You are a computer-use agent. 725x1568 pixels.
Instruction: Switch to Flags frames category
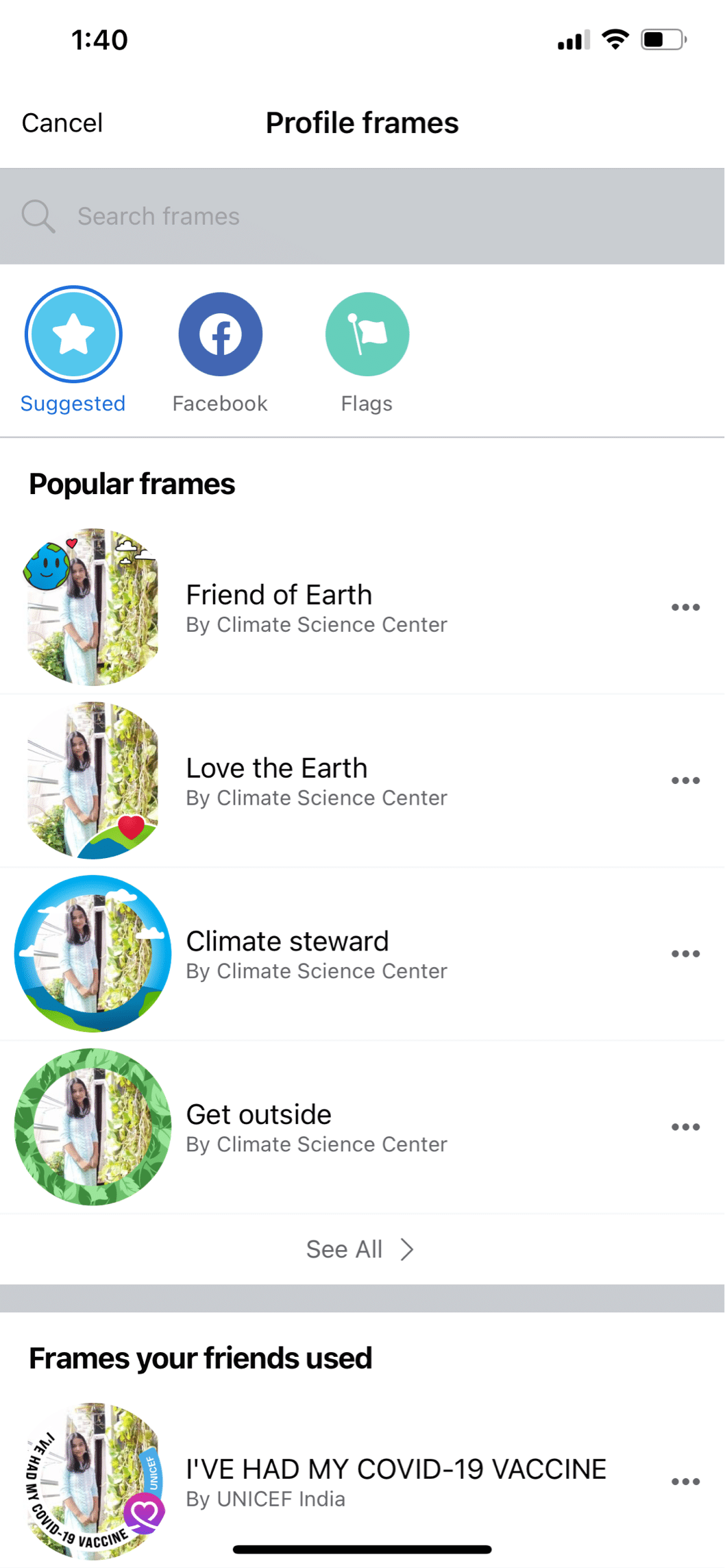[367, 335]
